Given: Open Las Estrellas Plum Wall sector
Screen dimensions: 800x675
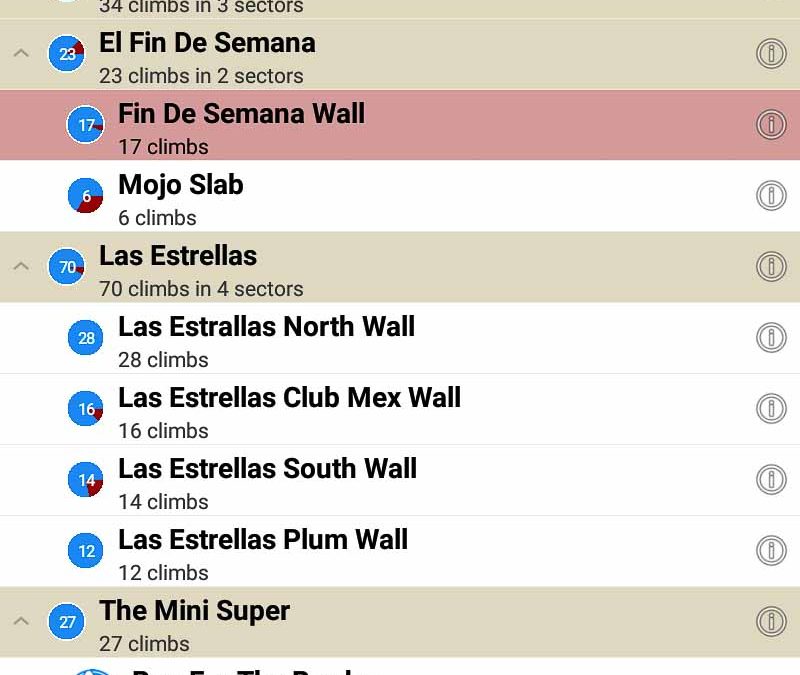Looking at the screenshot, I should [x=262, y=551].
